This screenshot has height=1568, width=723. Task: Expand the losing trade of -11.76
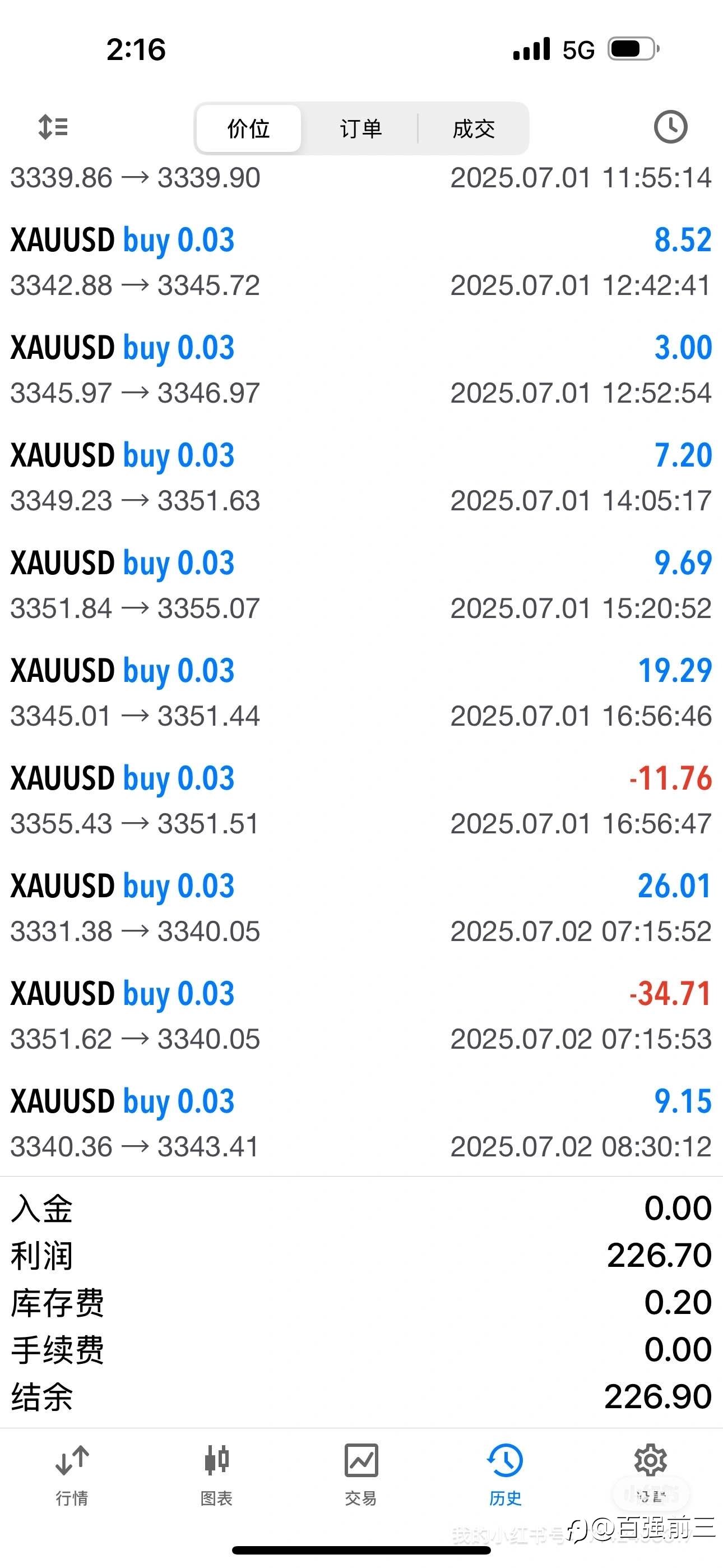coord(361,801)
